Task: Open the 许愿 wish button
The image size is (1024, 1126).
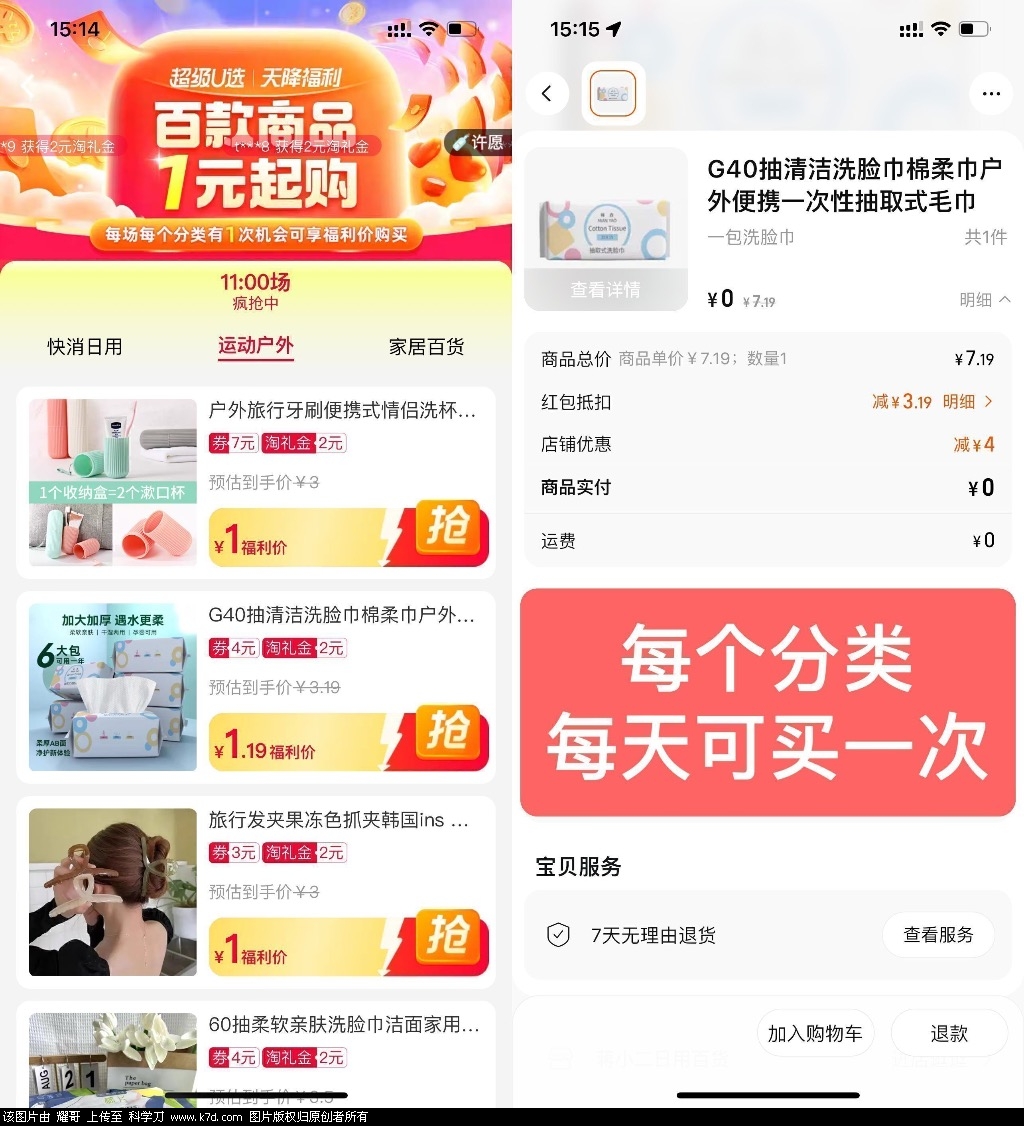Action: [x=478, y=142]
